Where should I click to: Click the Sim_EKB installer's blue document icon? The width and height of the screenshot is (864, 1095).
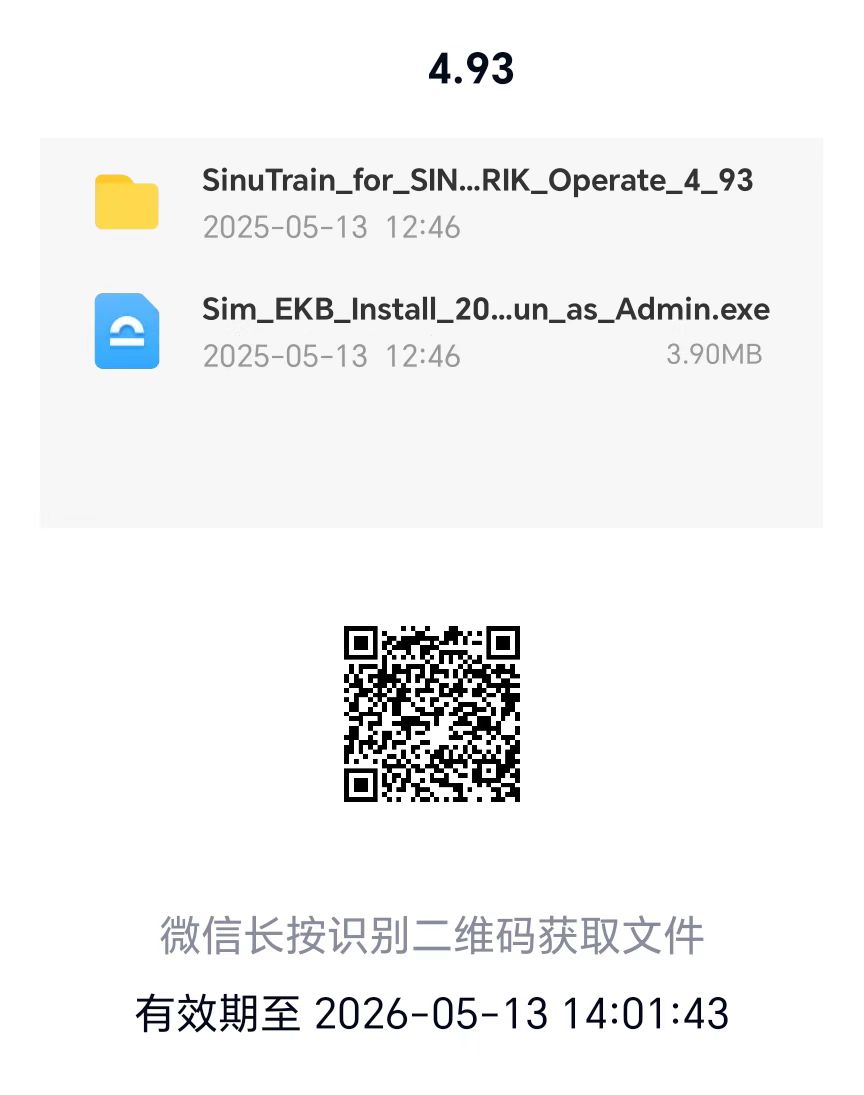126,330
